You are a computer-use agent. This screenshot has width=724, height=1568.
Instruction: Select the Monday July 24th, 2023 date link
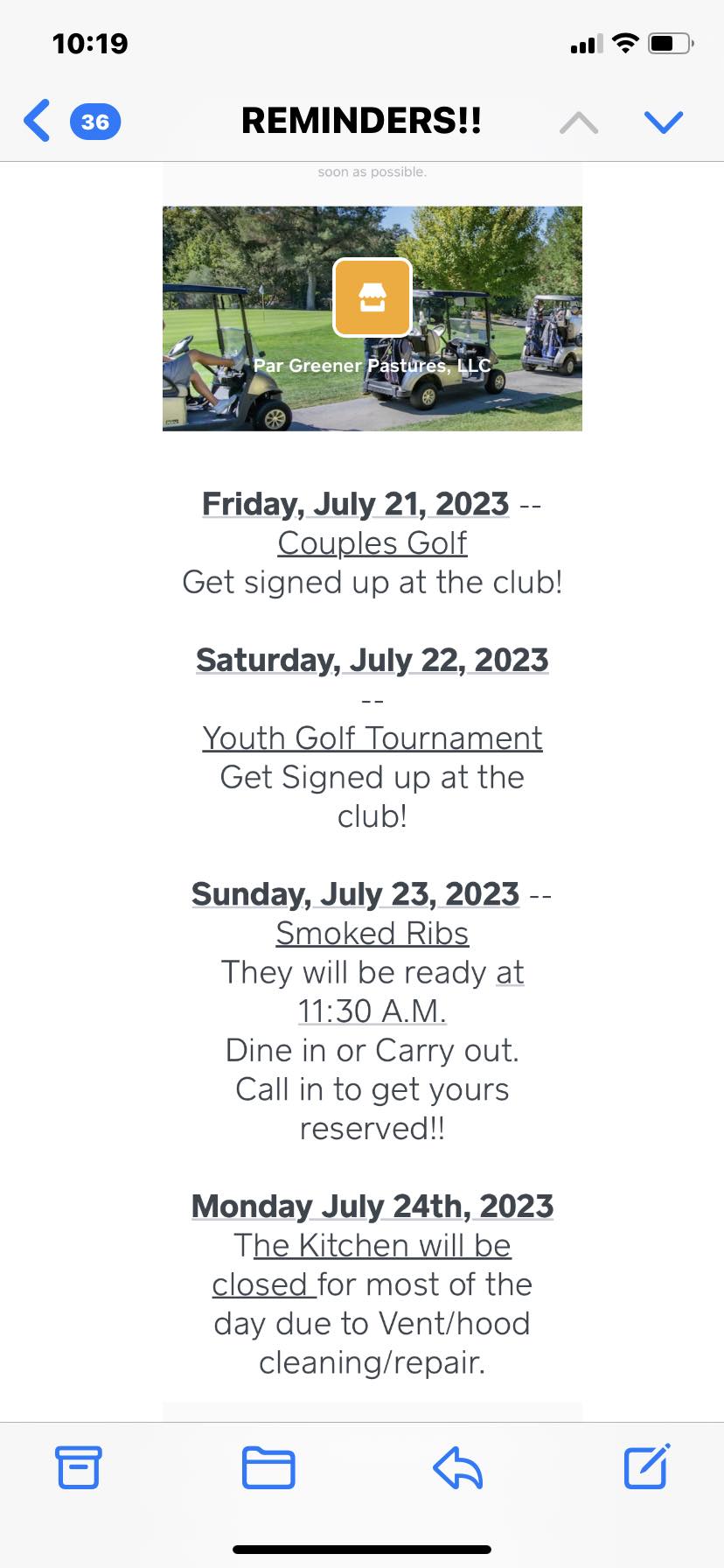(372, 1206)
